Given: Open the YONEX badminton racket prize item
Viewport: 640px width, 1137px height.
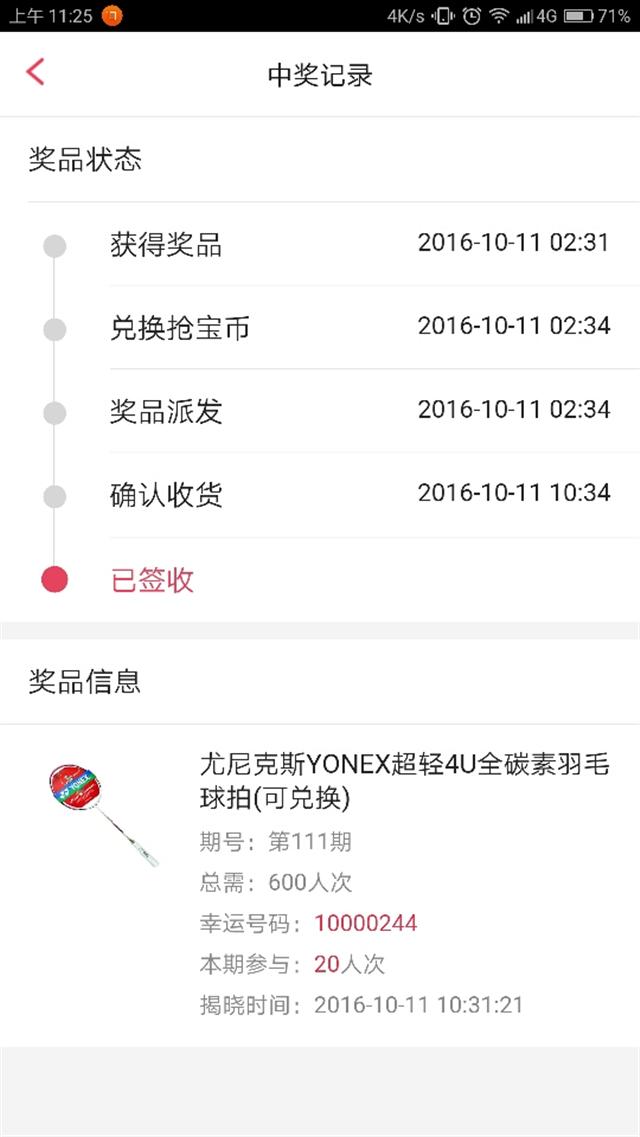Looking at the screenshot, I should click(320, 885).
